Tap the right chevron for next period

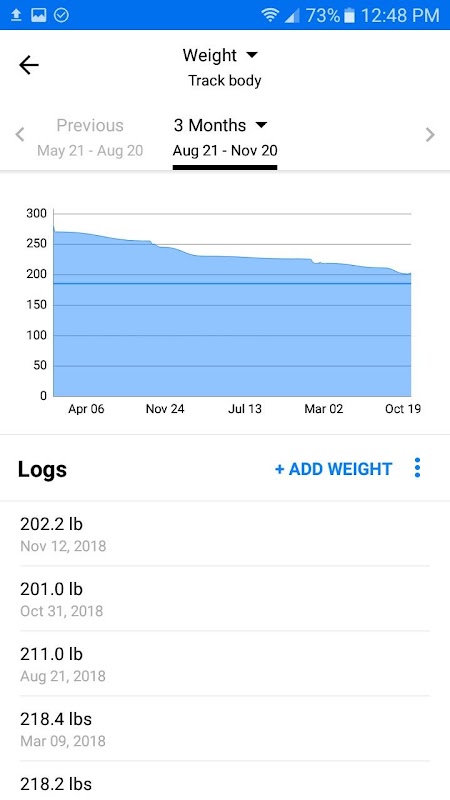(431, 135)
